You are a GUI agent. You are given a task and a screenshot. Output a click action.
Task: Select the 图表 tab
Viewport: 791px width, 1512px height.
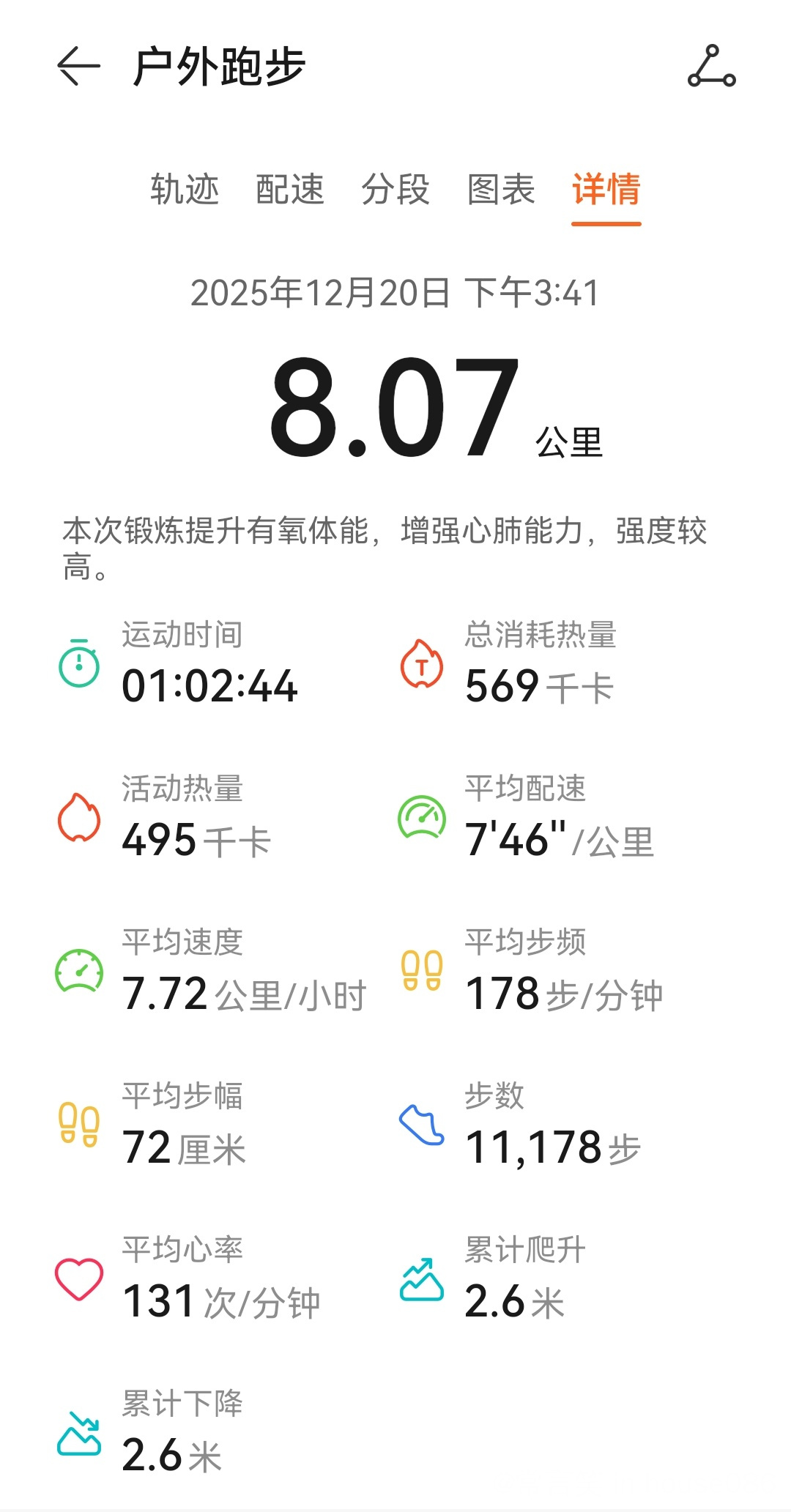[501, 190]
